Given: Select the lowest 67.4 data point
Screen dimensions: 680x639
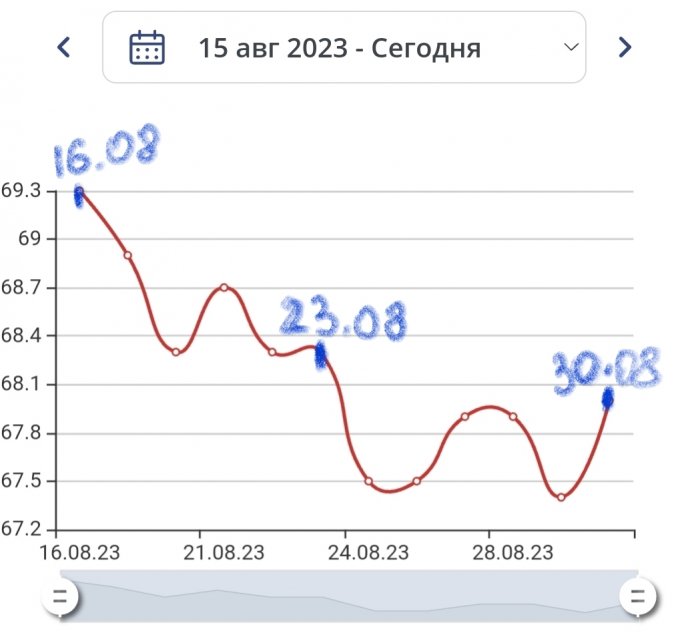Looking at the screenshot, I should tap(561, 497).
